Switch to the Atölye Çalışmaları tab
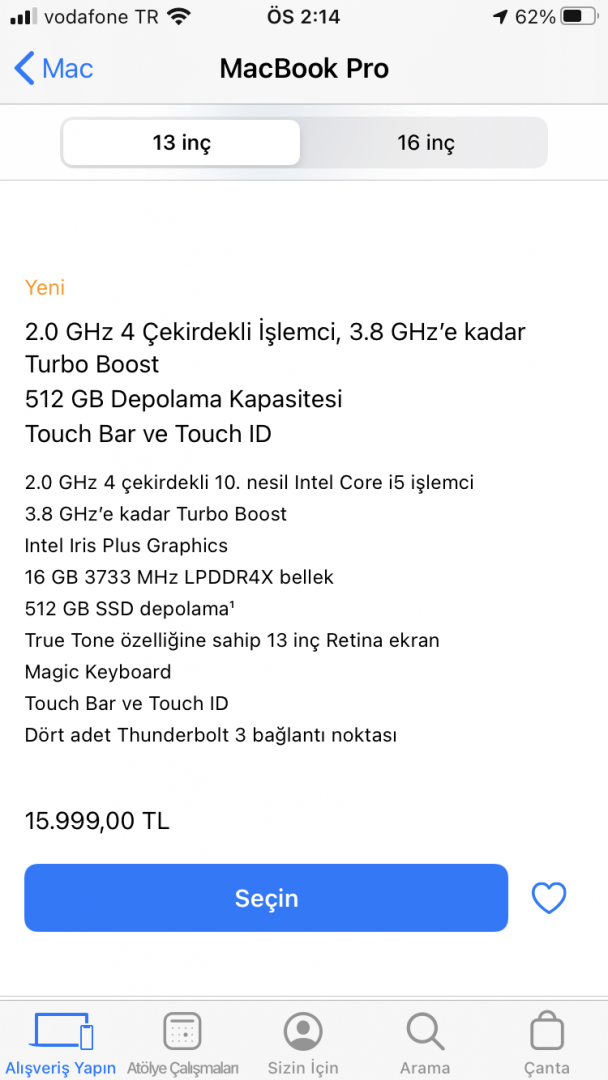This screenshot has width=608, height=1080. pos(183,1043)
